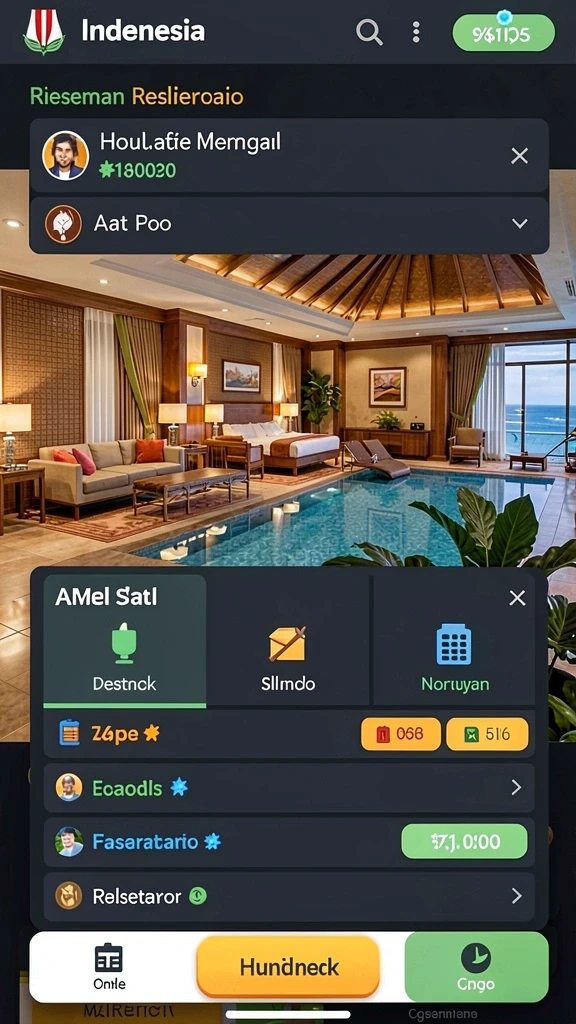Tap the yellow Hundneck button
The height and width of the screenshot is (1024, 576).
pos(289,967)
